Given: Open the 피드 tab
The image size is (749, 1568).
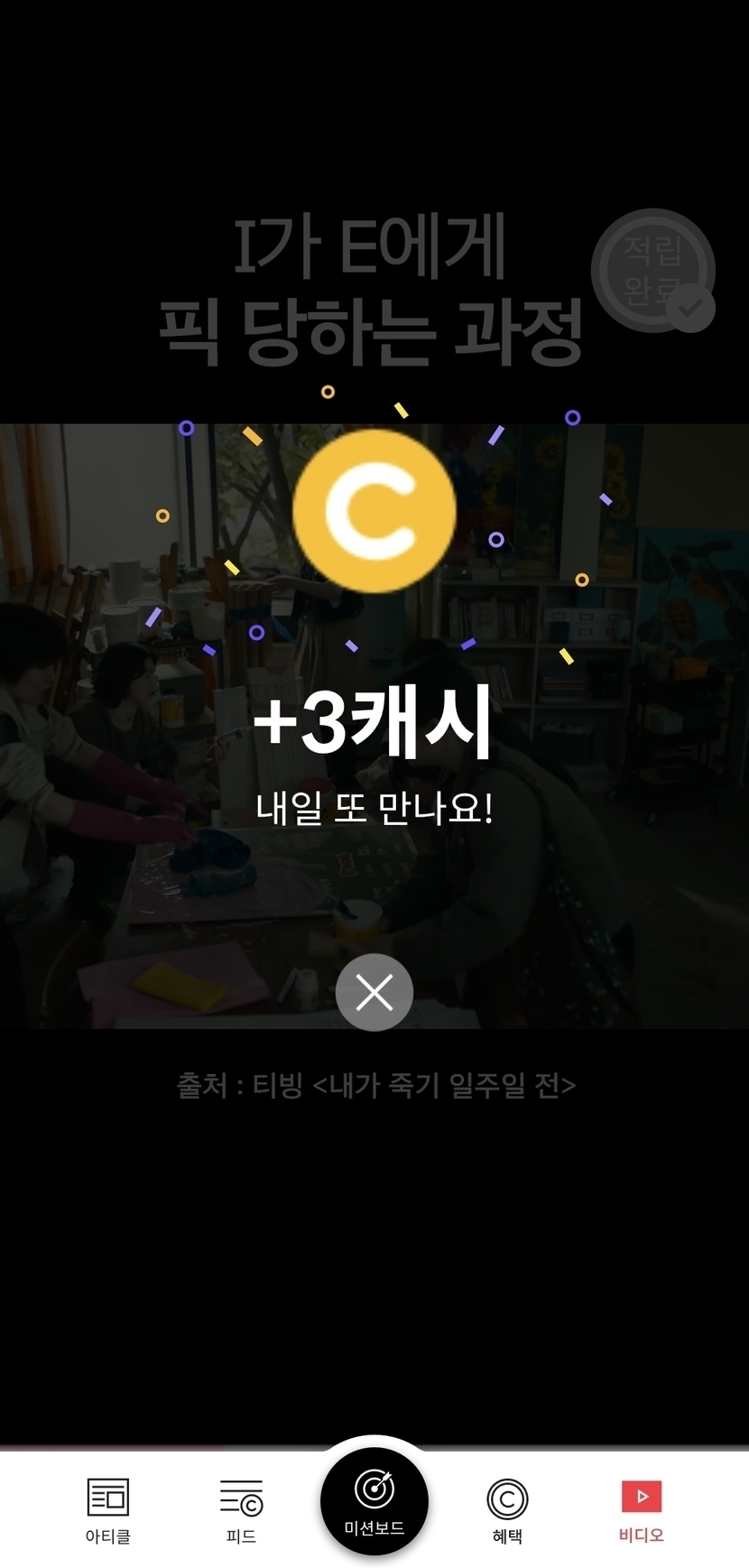Looking at the screenshot, I should (x=241, y=1510).
